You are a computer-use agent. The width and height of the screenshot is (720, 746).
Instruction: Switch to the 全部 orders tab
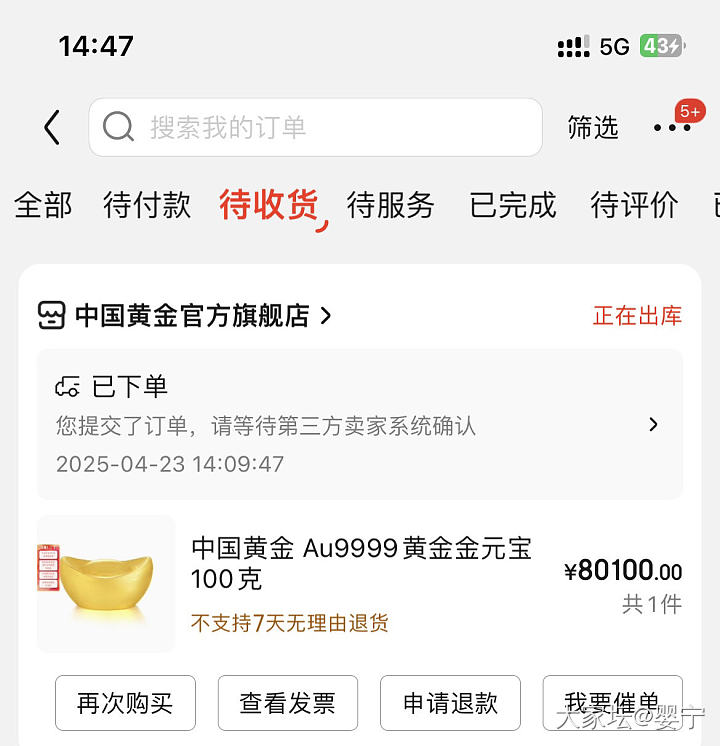(43, 206)
